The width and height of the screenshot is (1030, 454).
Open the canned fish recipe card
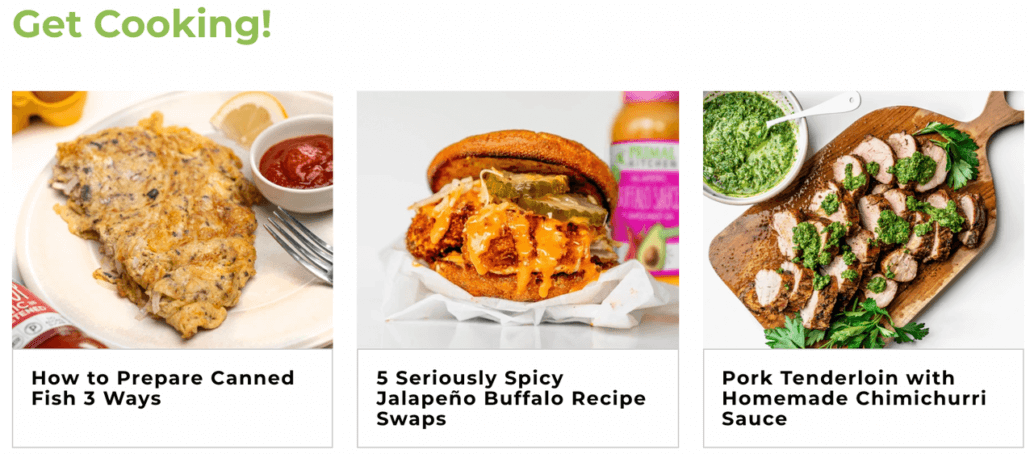click(163, 388)
